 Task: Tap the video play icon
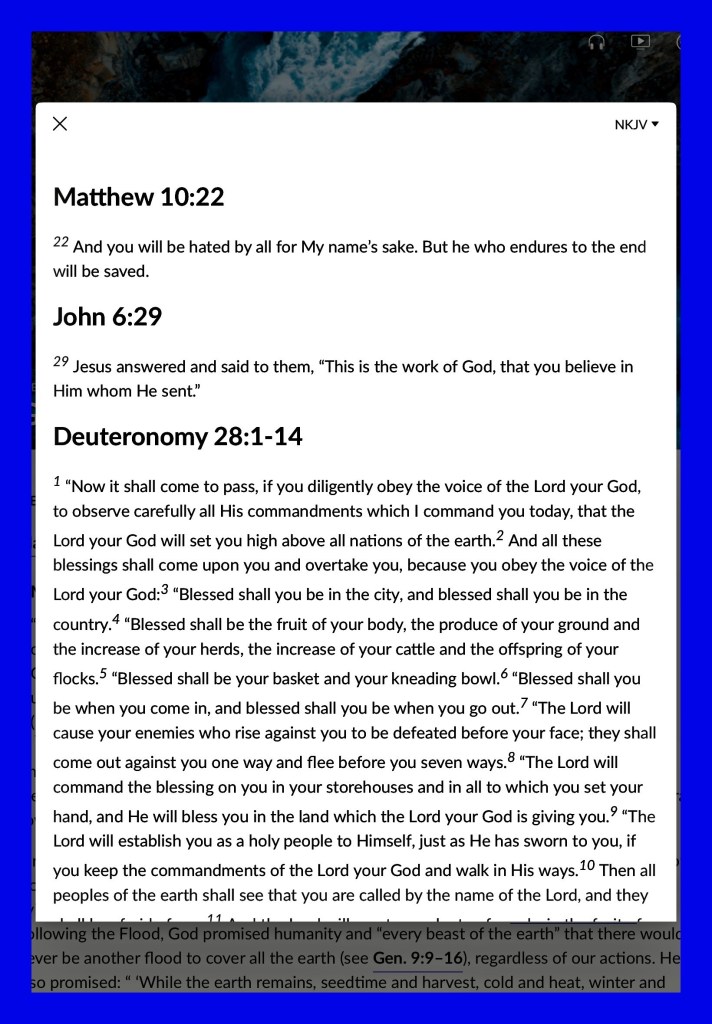click(640, 41)
